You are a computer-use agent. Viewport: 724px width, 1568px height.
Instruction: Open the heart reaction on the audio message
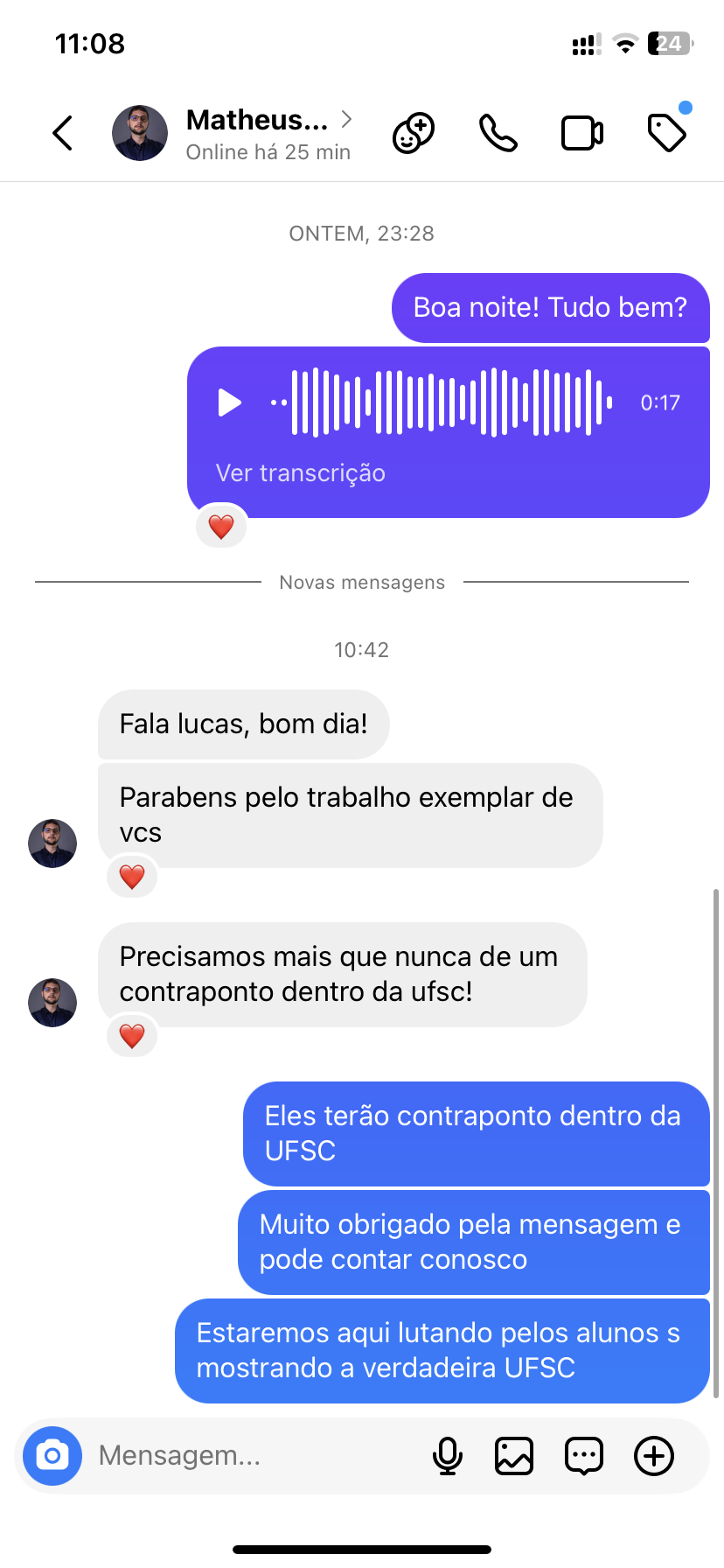click(x=221, y=527)
